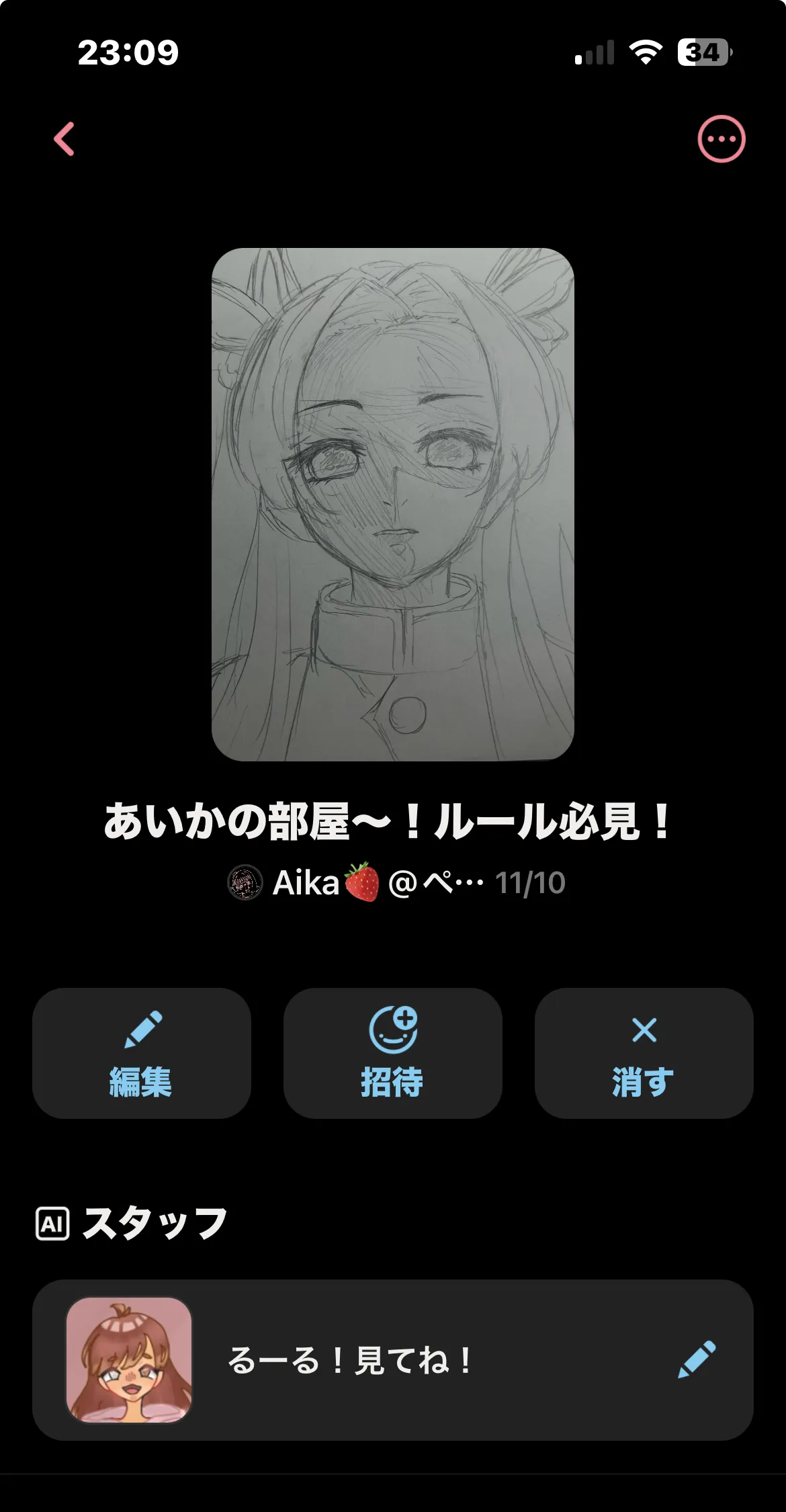Viewport: 786px width, 1512px height.
Task: Edit the staff るーる！見てね！ with the pencil
Action: click(x=697, y=1360)
